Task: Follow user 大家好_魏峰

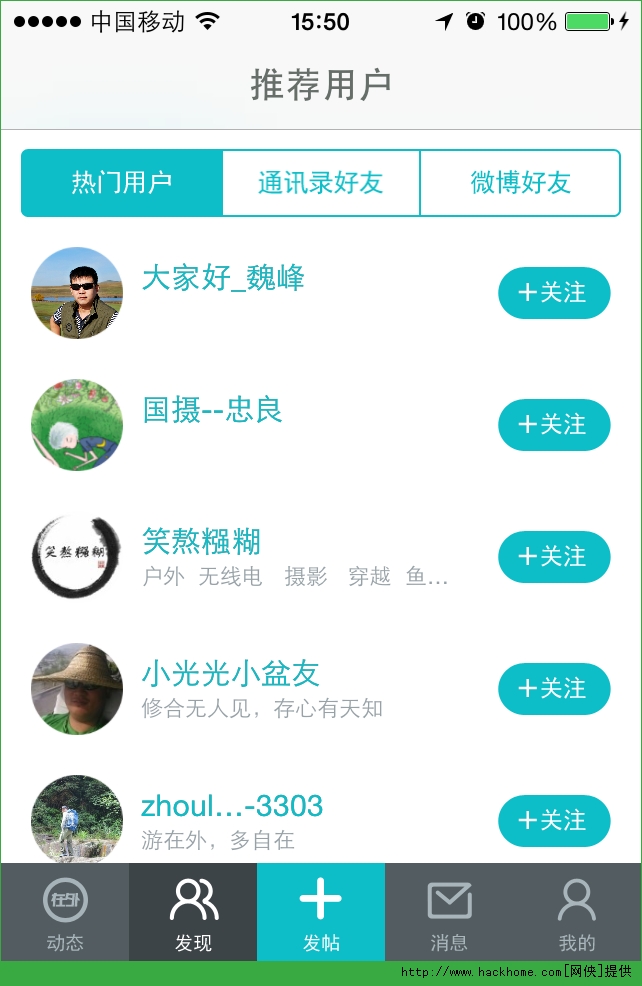Action: [x=554, y=293]
